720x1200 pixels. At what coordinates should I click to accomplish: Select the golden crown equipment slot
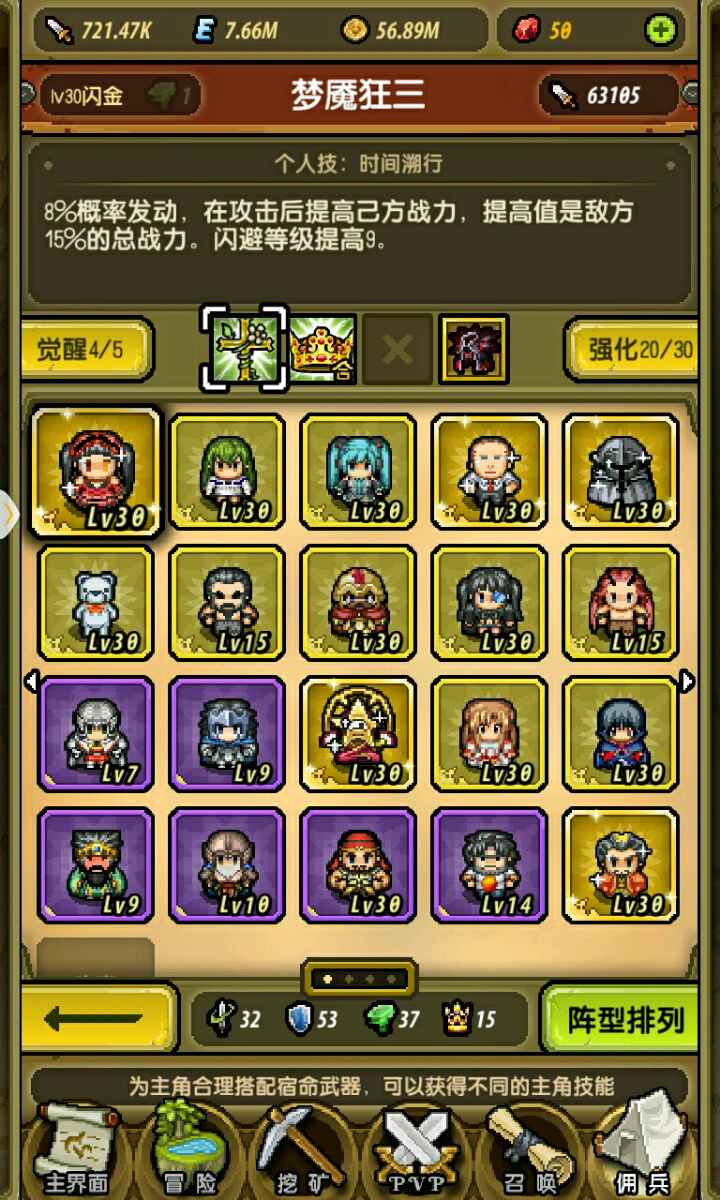coord(323,349)
